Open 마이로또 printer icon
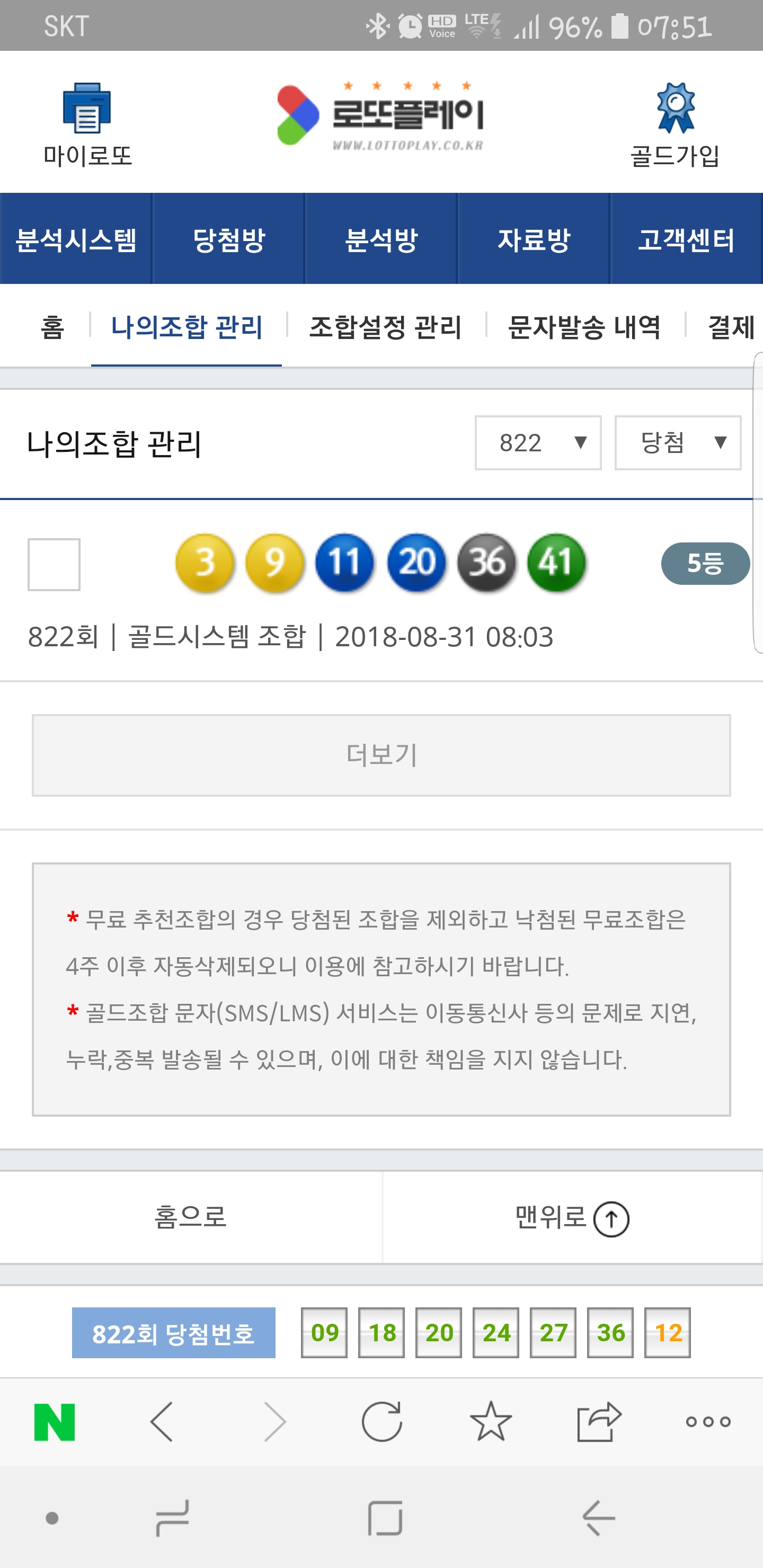The width and height of the screenshot is (763, 1568). [87, 110]
